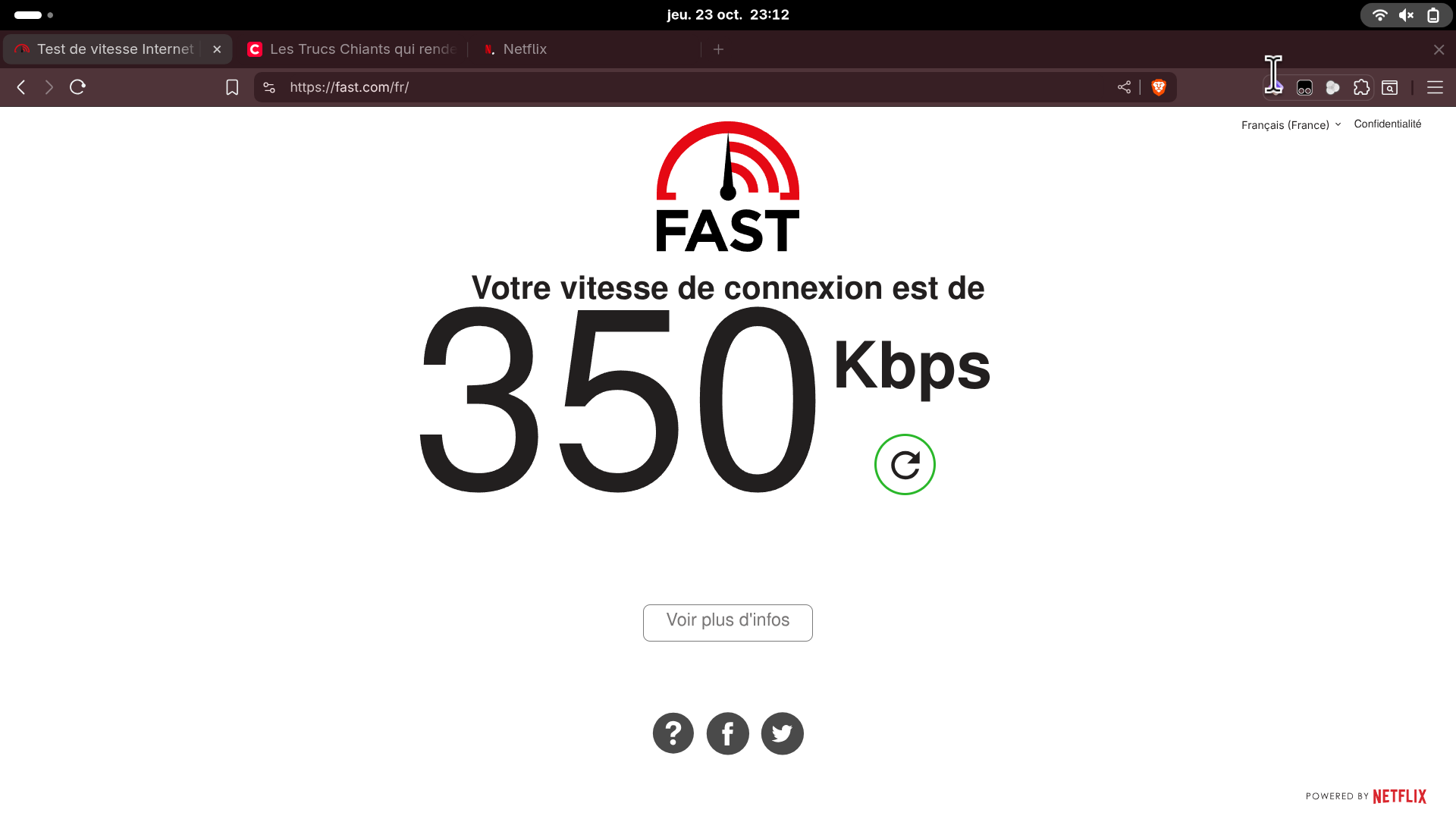Share this page via the address bar icon
The height and width of the screenshot is (819, 1456).
1124,87
